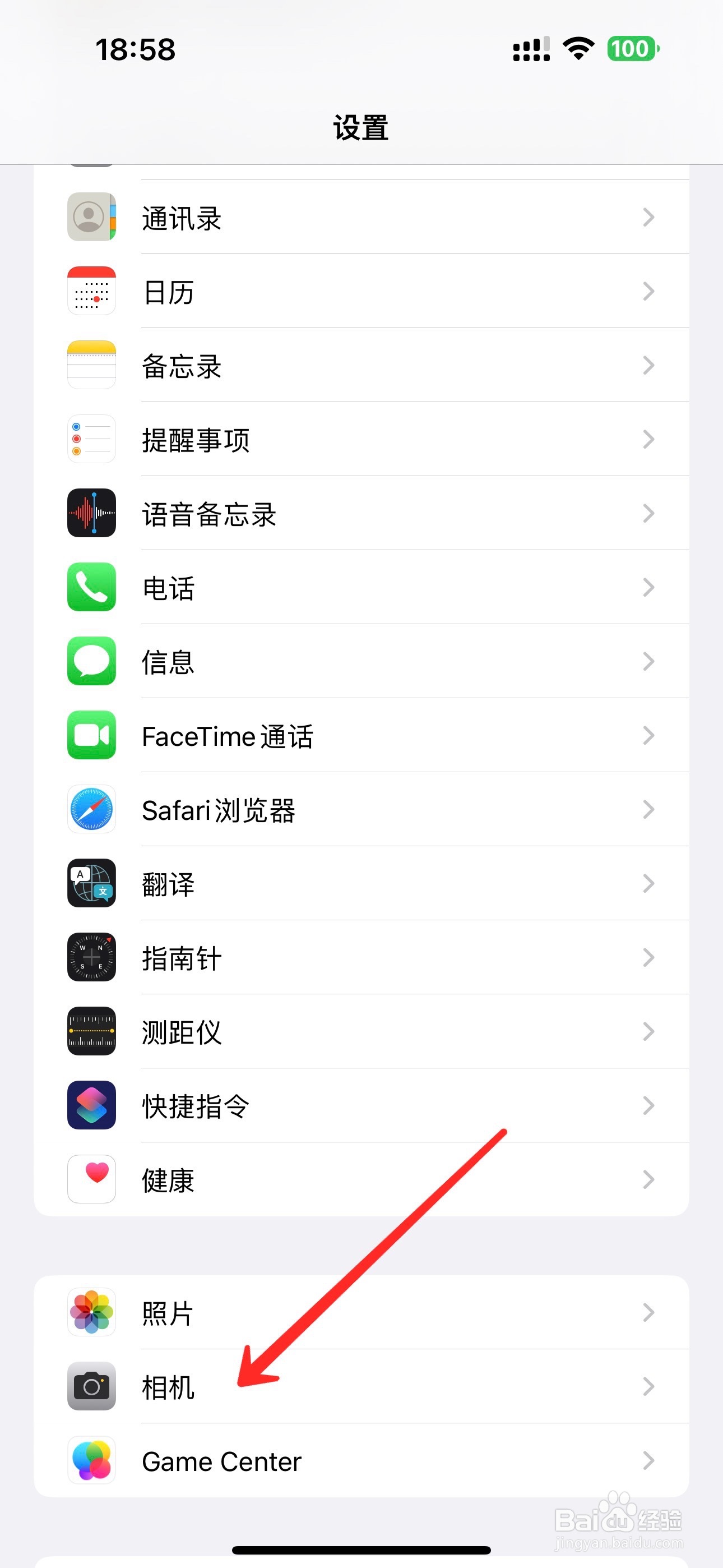Expand the 测距仪 settings via its chevron
Screen dimensions: 723x1568
647,1031
